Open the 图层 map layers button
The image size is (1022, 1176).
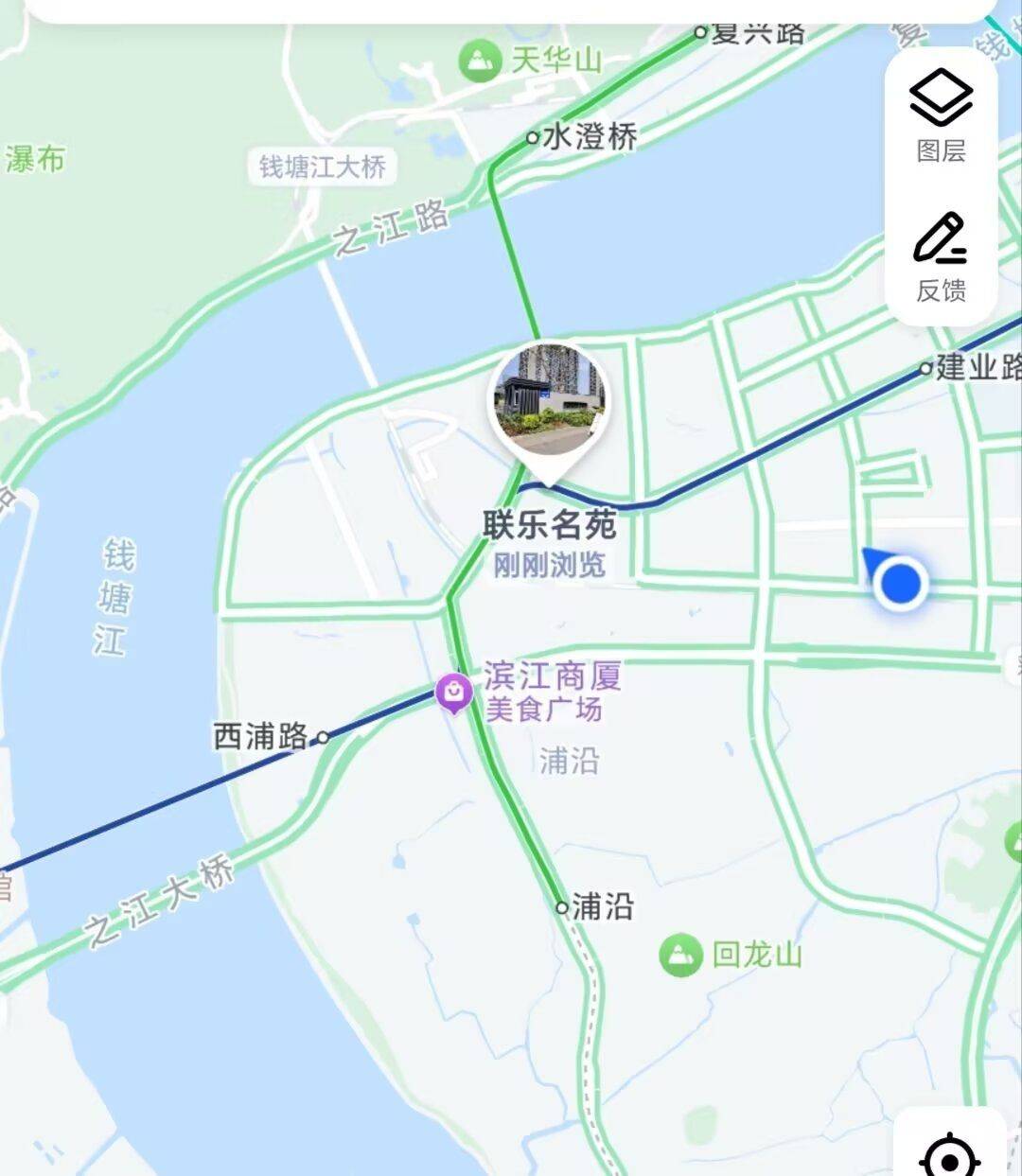941,115
